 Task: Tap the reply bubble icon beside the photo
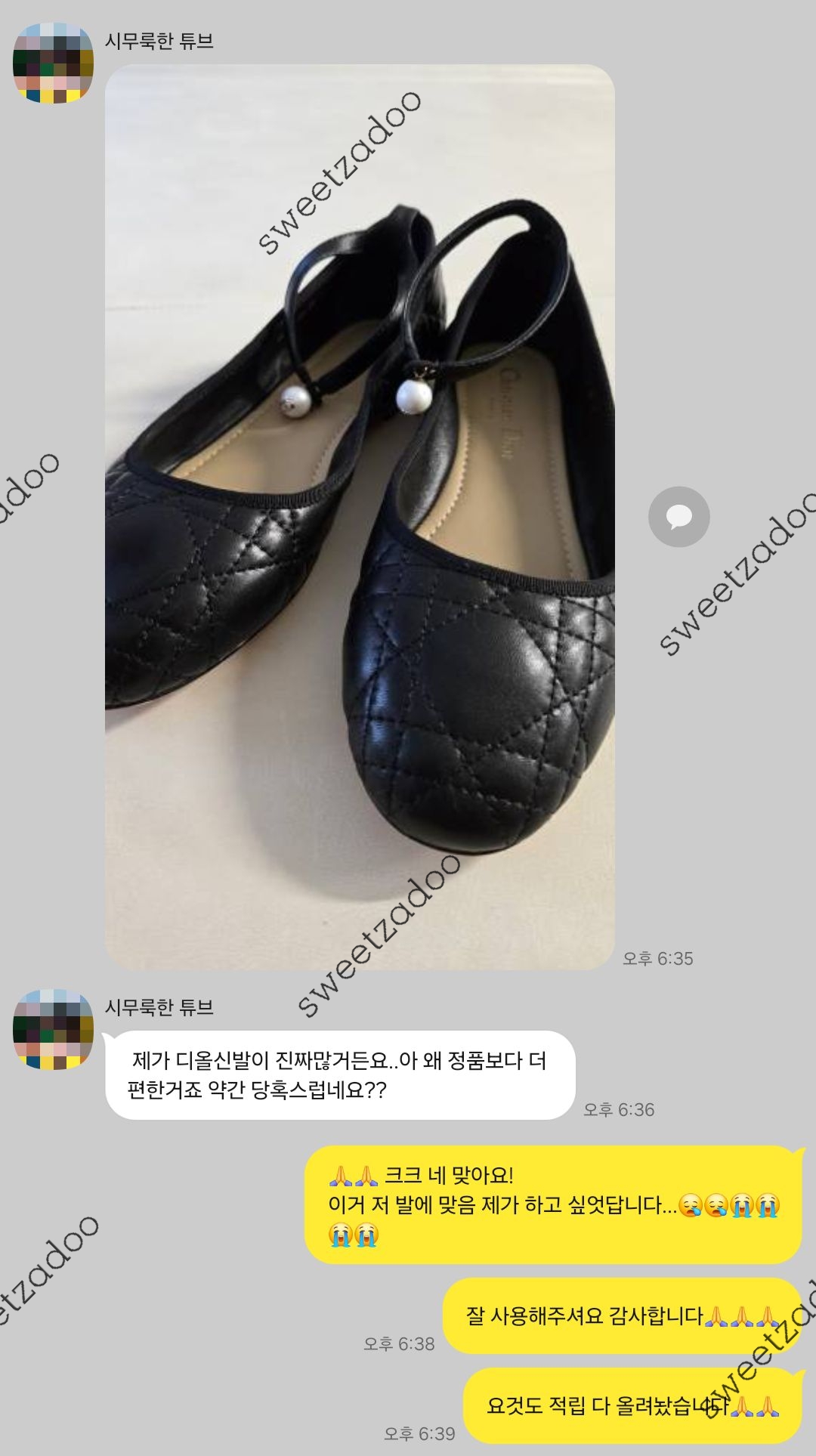point(678,517)
